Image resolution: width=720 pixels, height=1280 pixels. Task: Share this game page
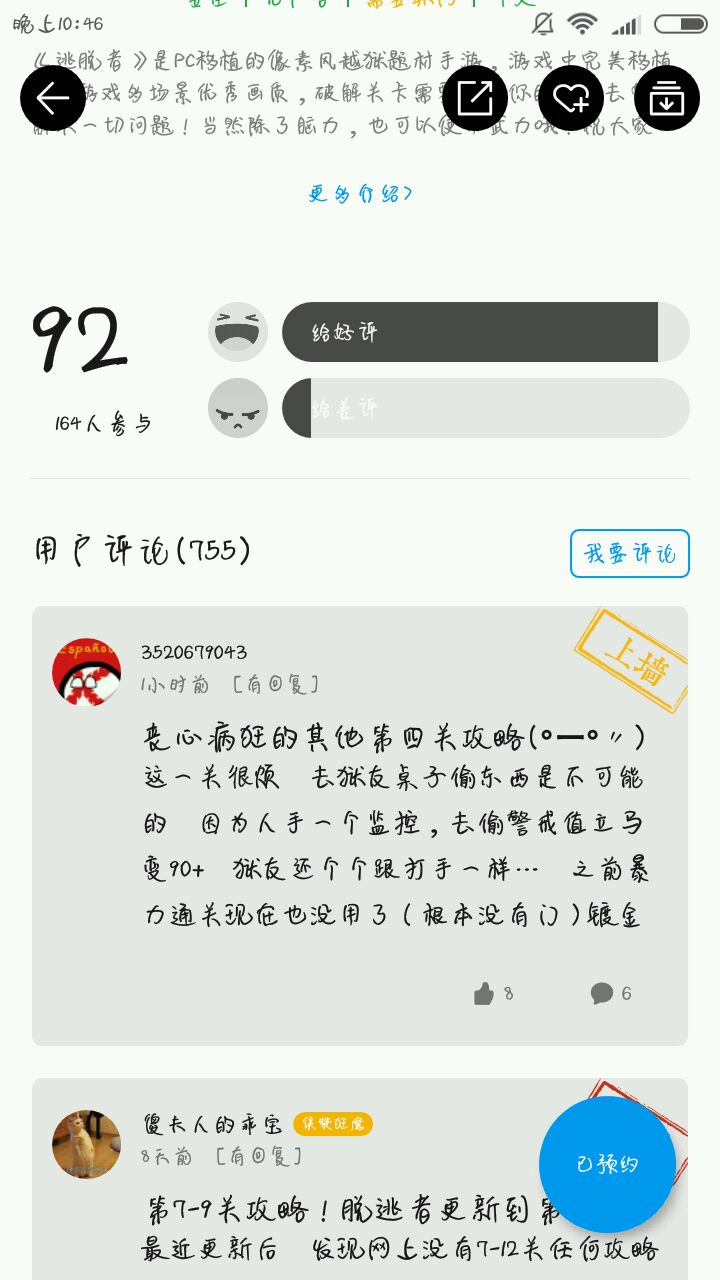pos(475,98)
